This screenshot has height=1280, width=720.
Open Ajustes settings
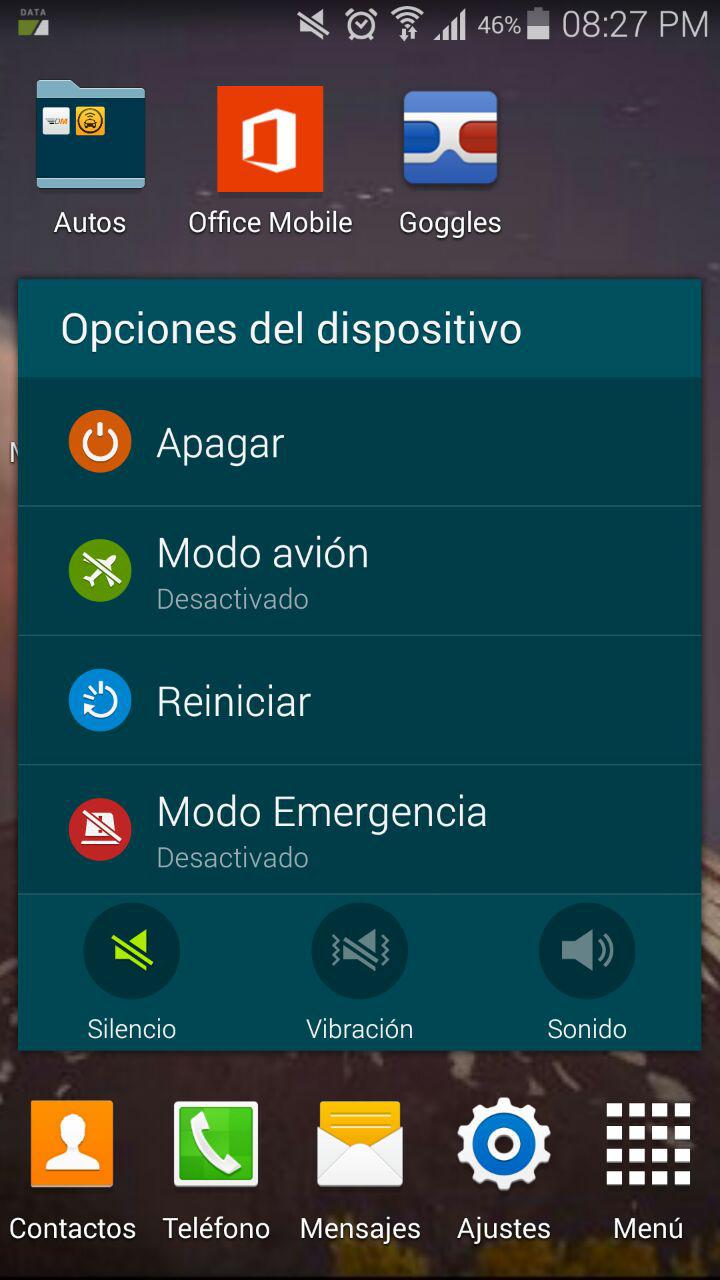tap(504, 1144)
